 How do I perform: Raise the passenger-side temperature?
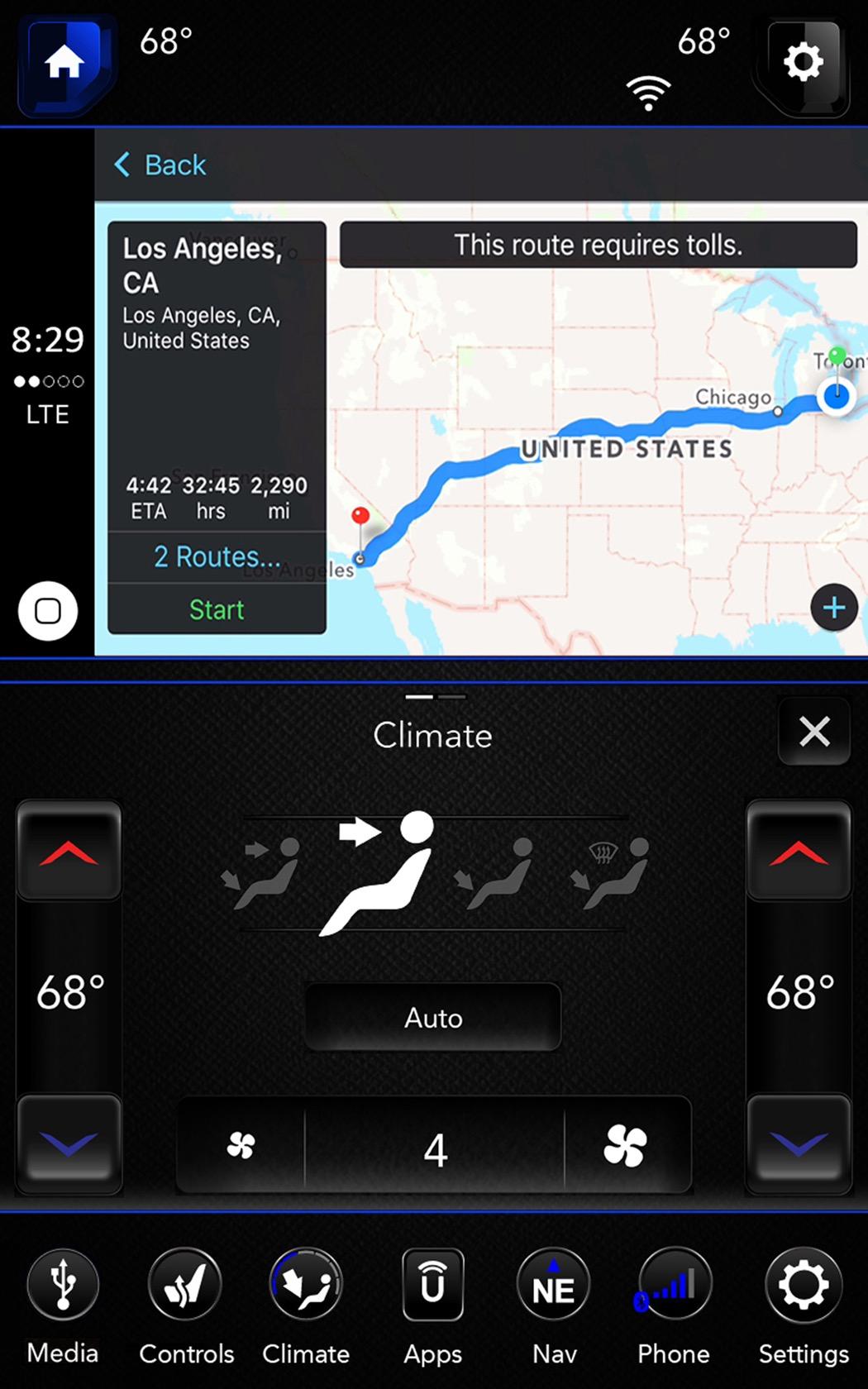pos(799,852)
